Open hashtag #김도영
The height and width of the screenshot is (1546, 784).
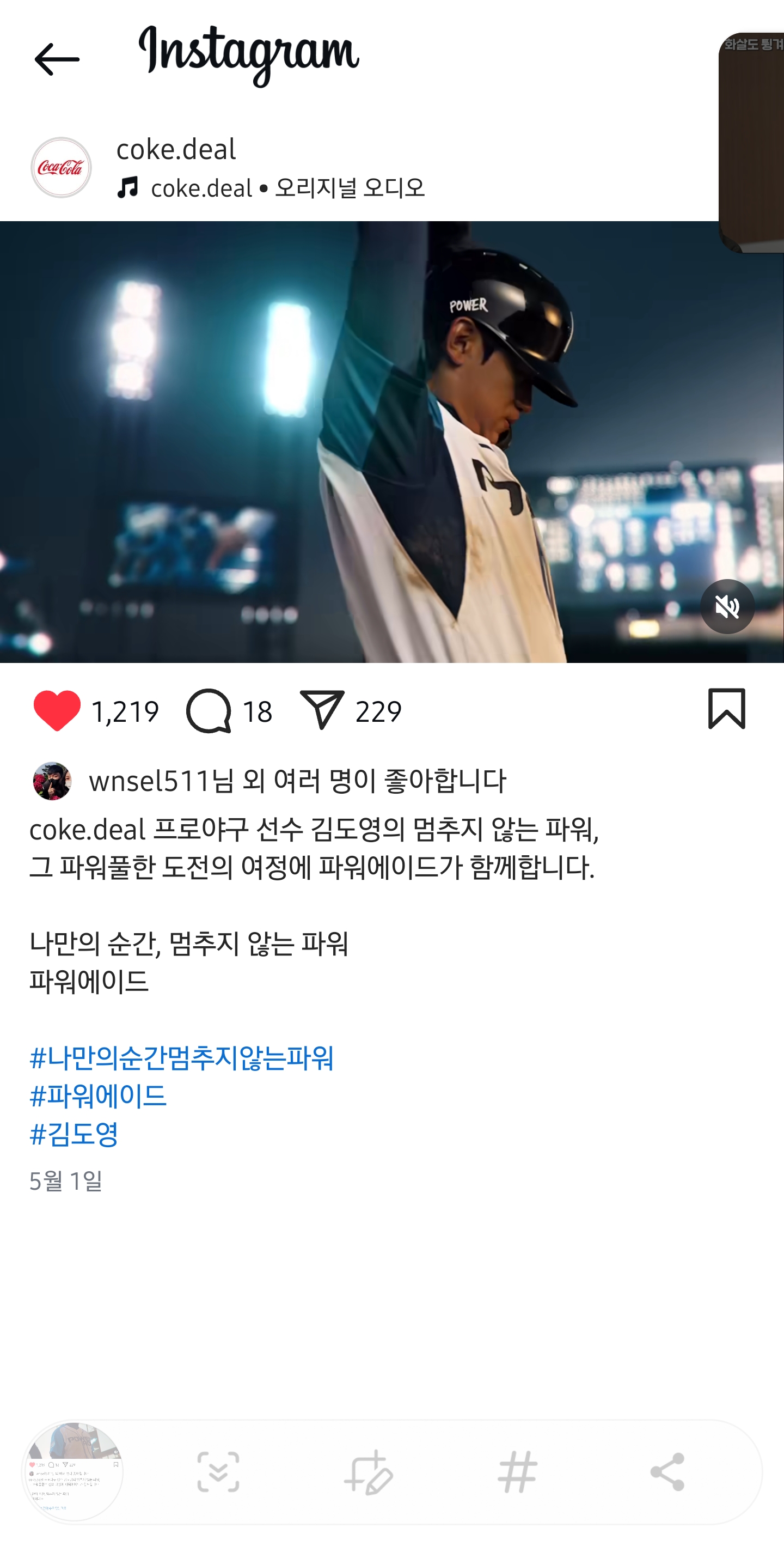[74, 1134]
